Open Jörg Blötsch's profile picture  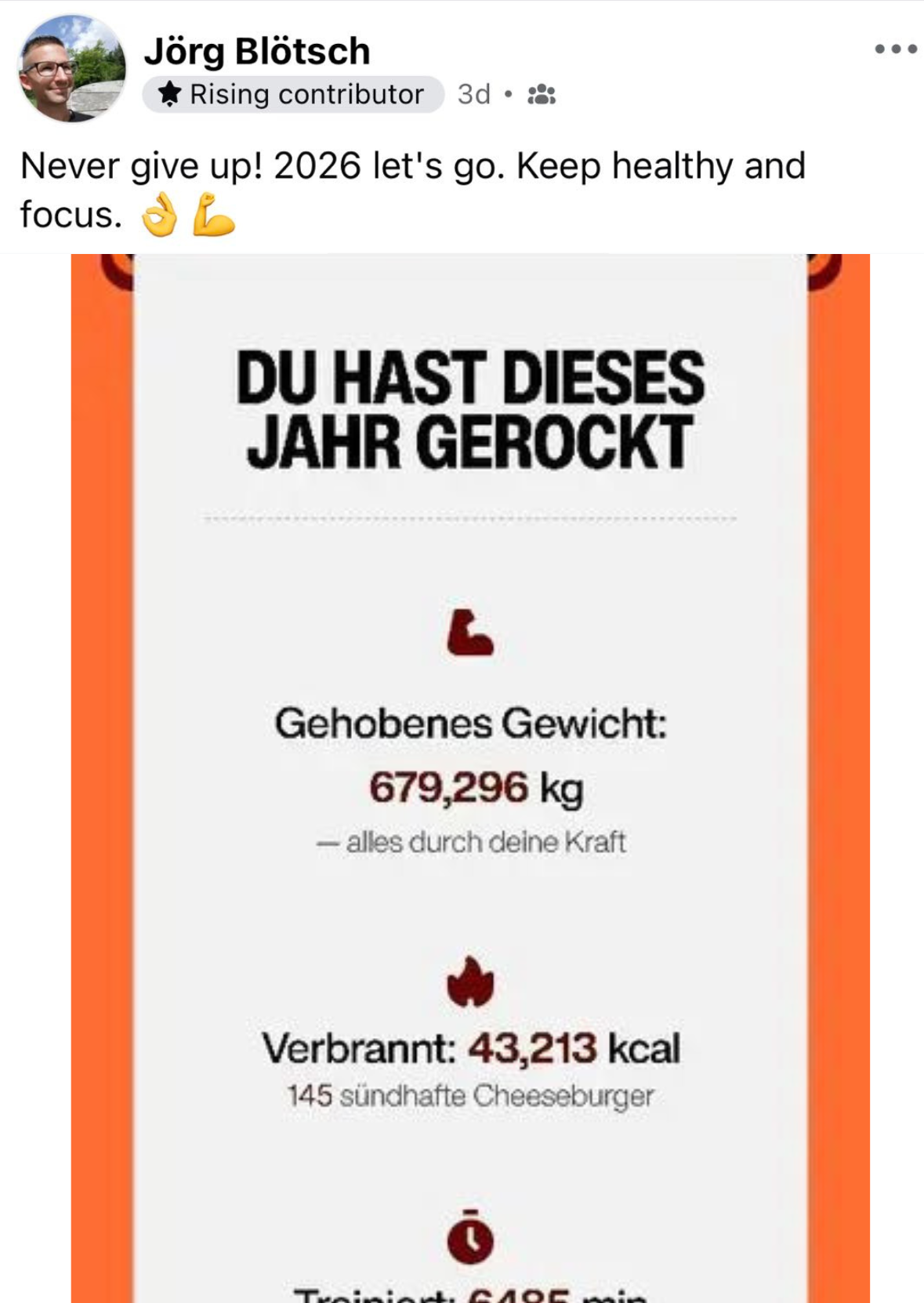pyautogui.click(x=71, y=68)
